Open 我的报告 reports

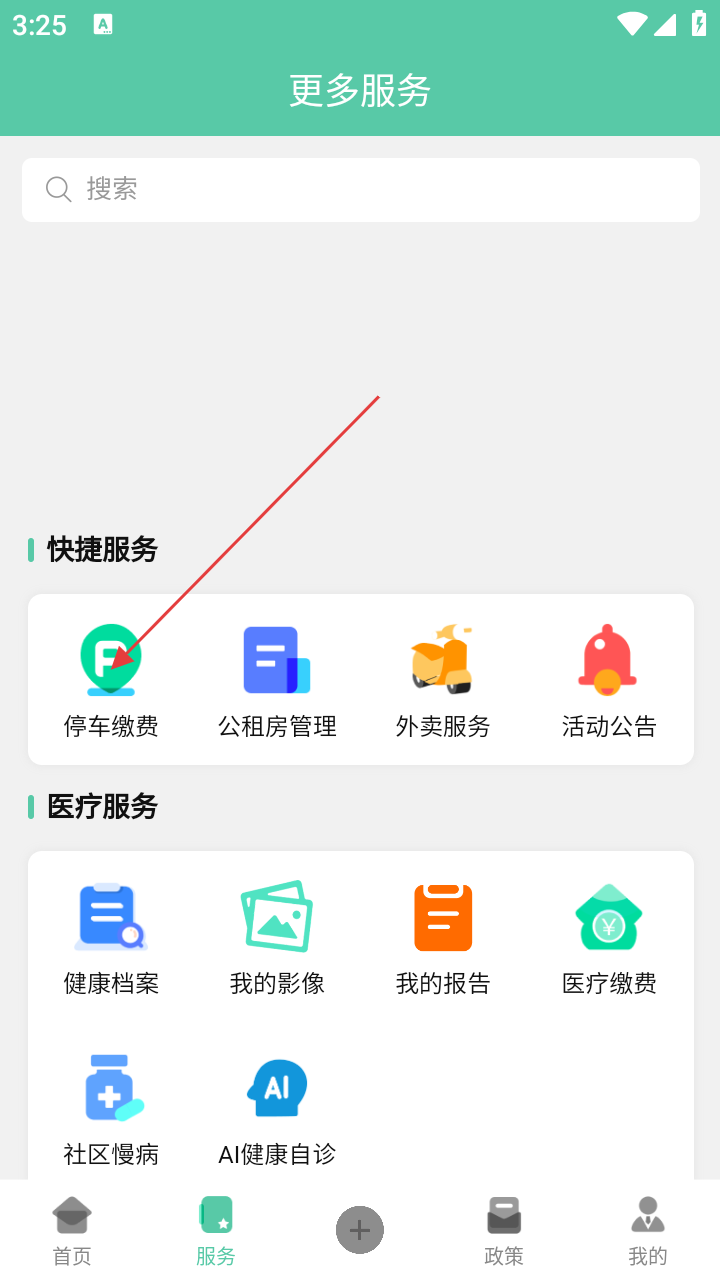443,938
